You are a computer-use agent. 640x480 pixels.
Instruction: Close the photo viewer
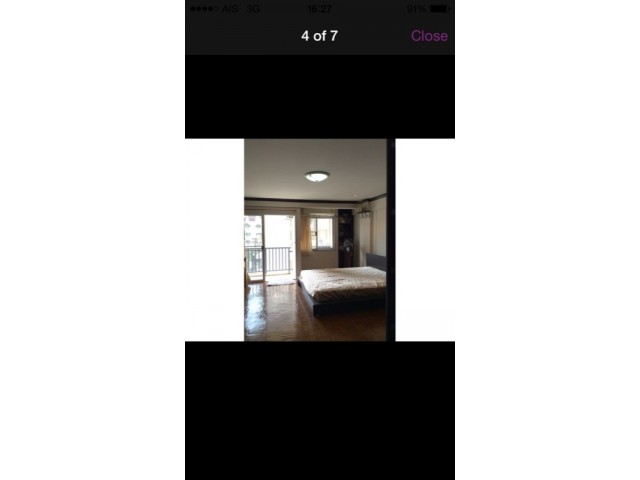(x=428, y=36)
